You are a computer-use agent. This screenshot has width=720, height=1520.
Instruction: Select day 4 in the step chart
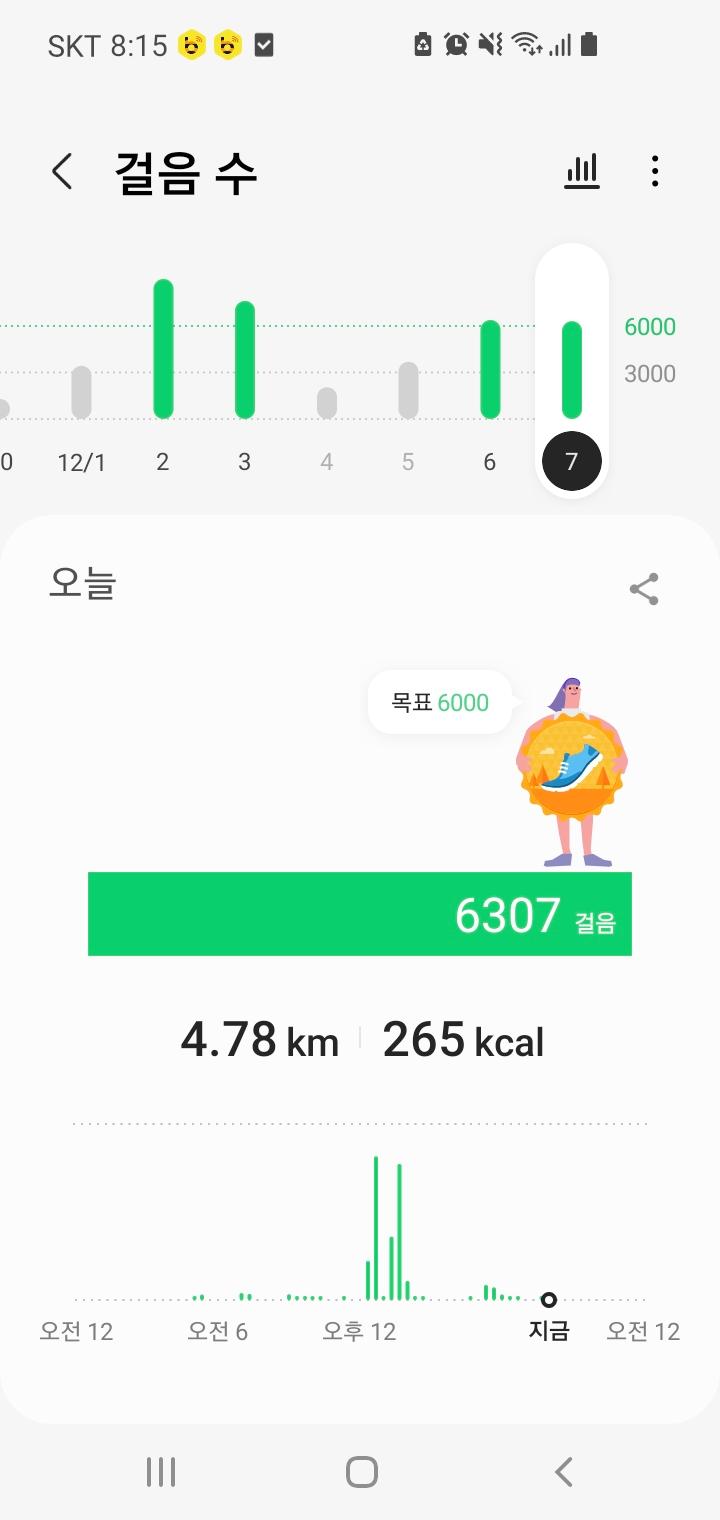[327, 404]
